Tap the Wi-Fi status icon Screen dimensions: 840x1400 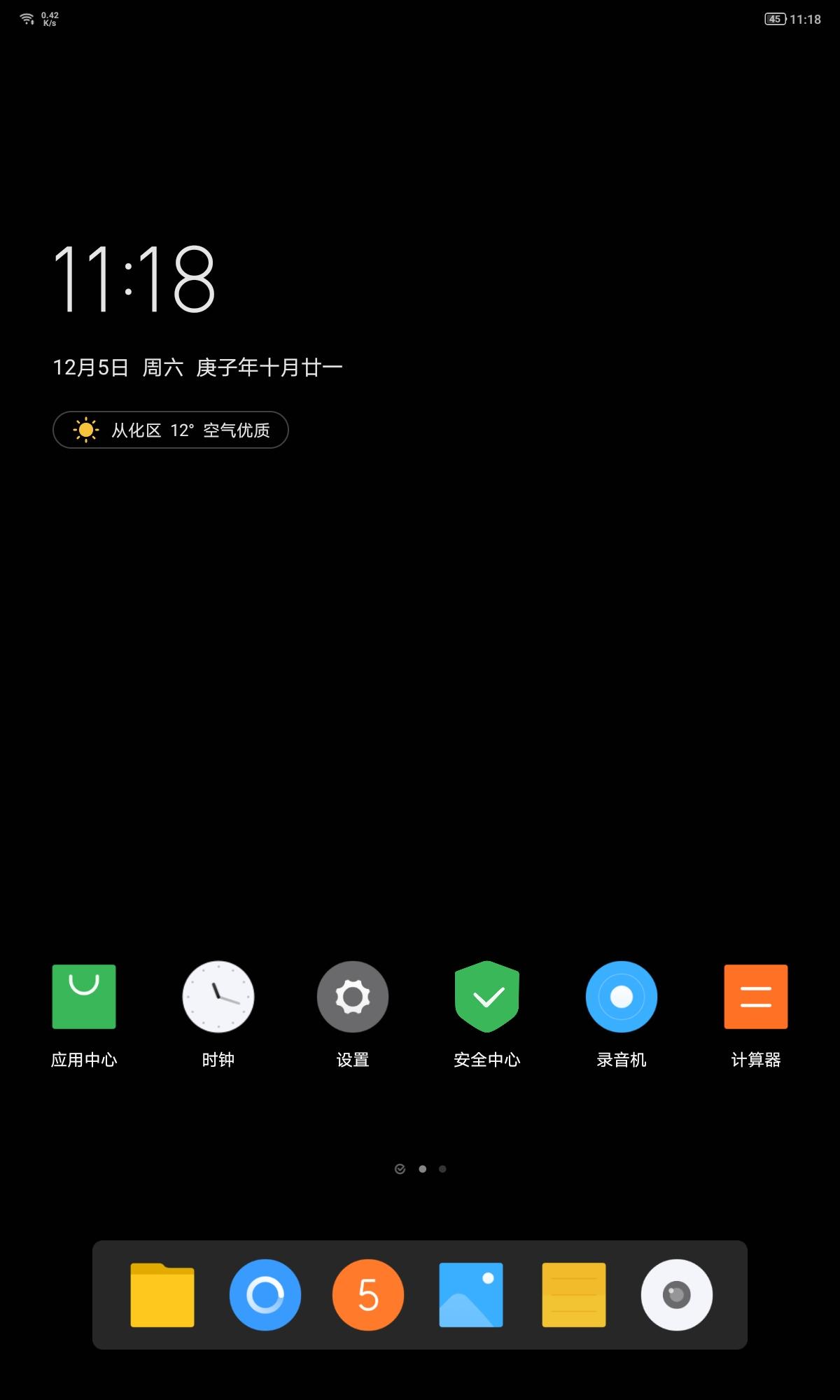pyautogui.click(x=28, y=20)
